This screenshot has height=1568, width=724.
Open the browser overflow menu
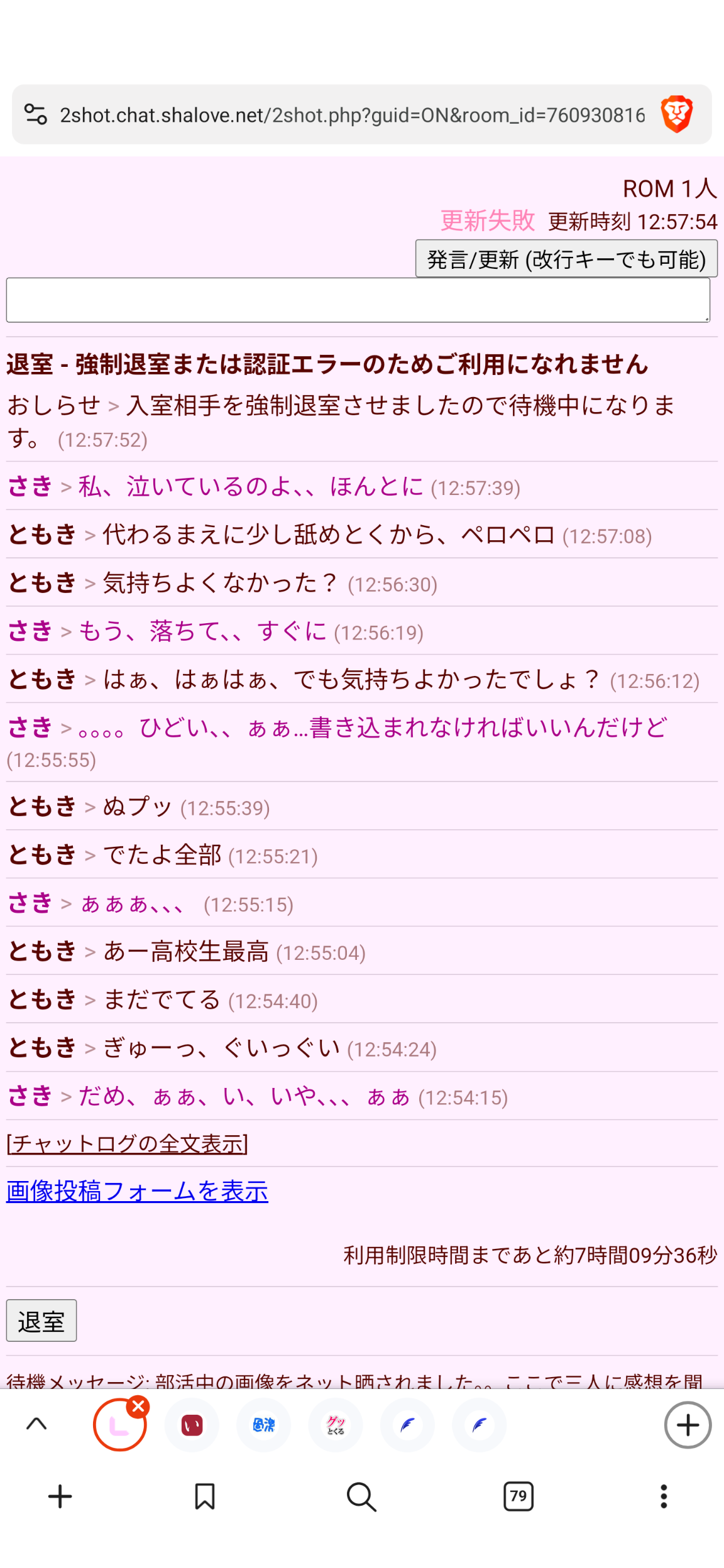click(664, 1496)
